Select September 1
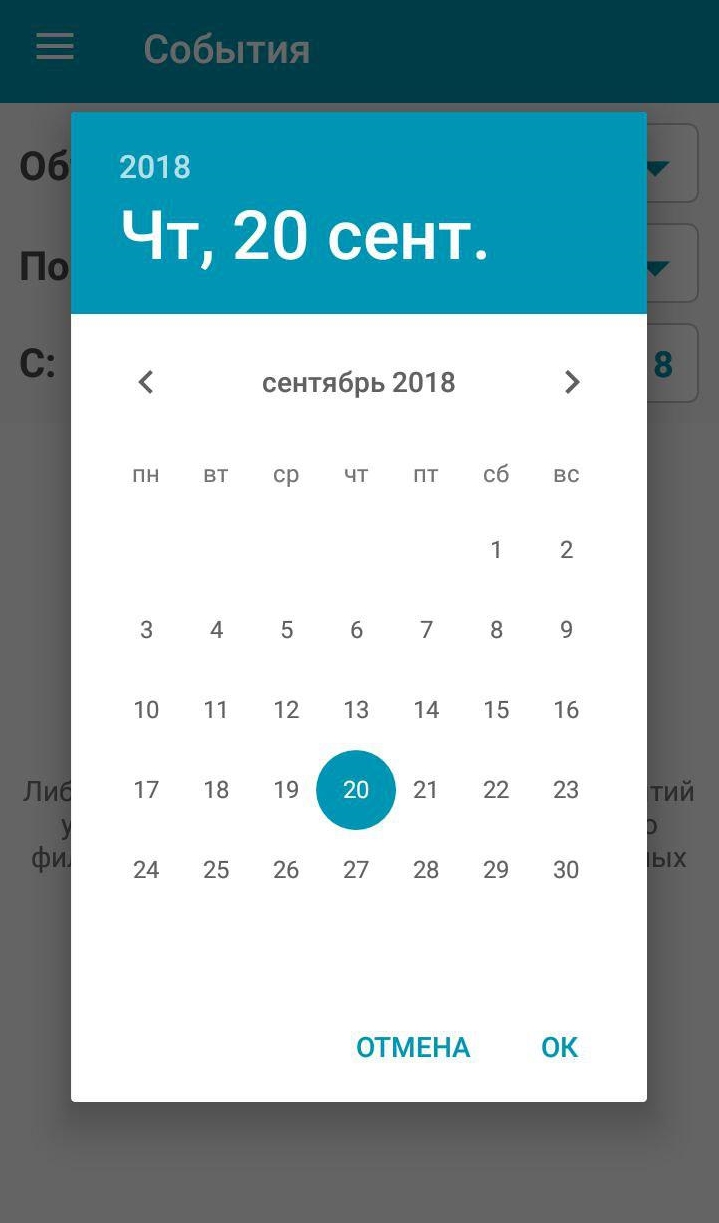The height and width of the screenshot is (1223, 719). tap(496, 550)
